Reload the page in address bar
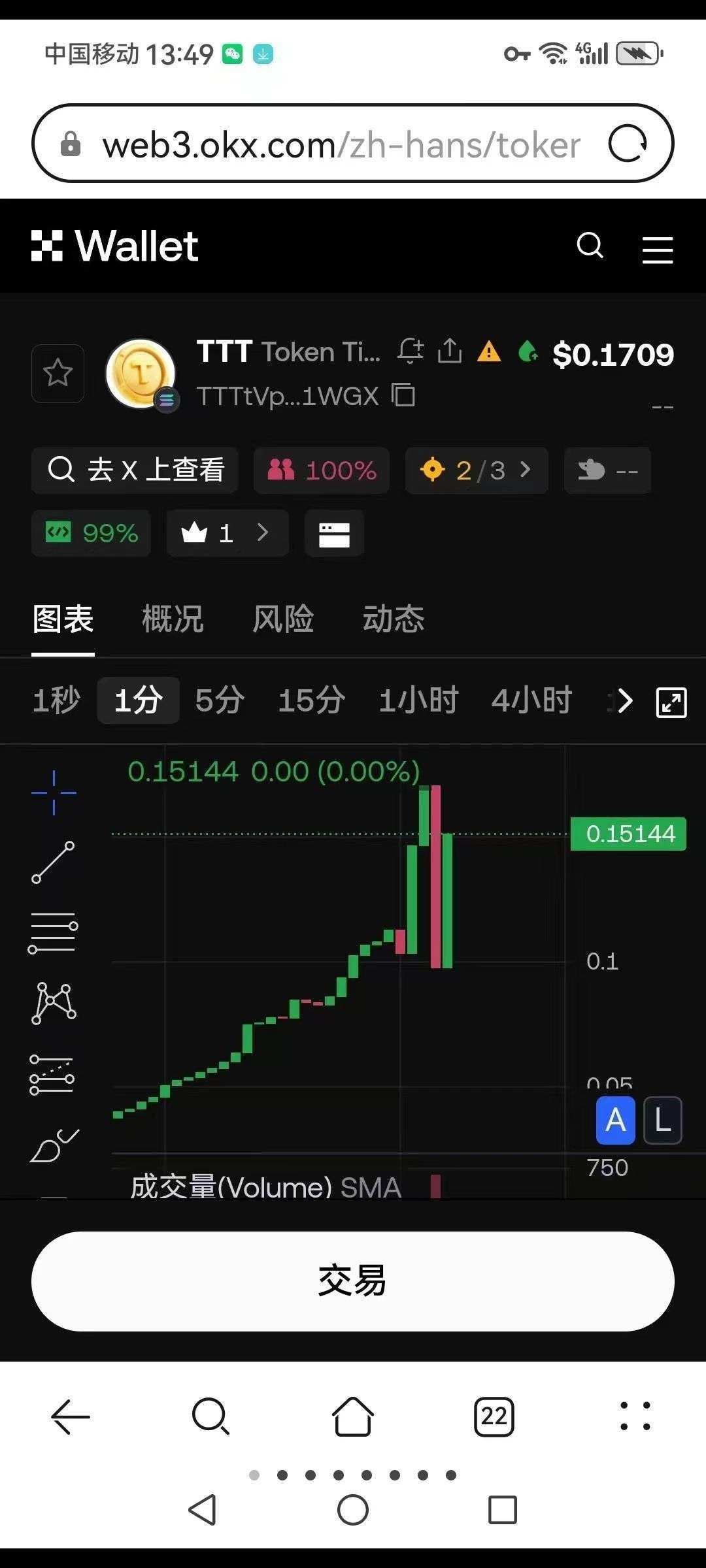The width and height of the screenshot is (706, 1568). [628, 143]
